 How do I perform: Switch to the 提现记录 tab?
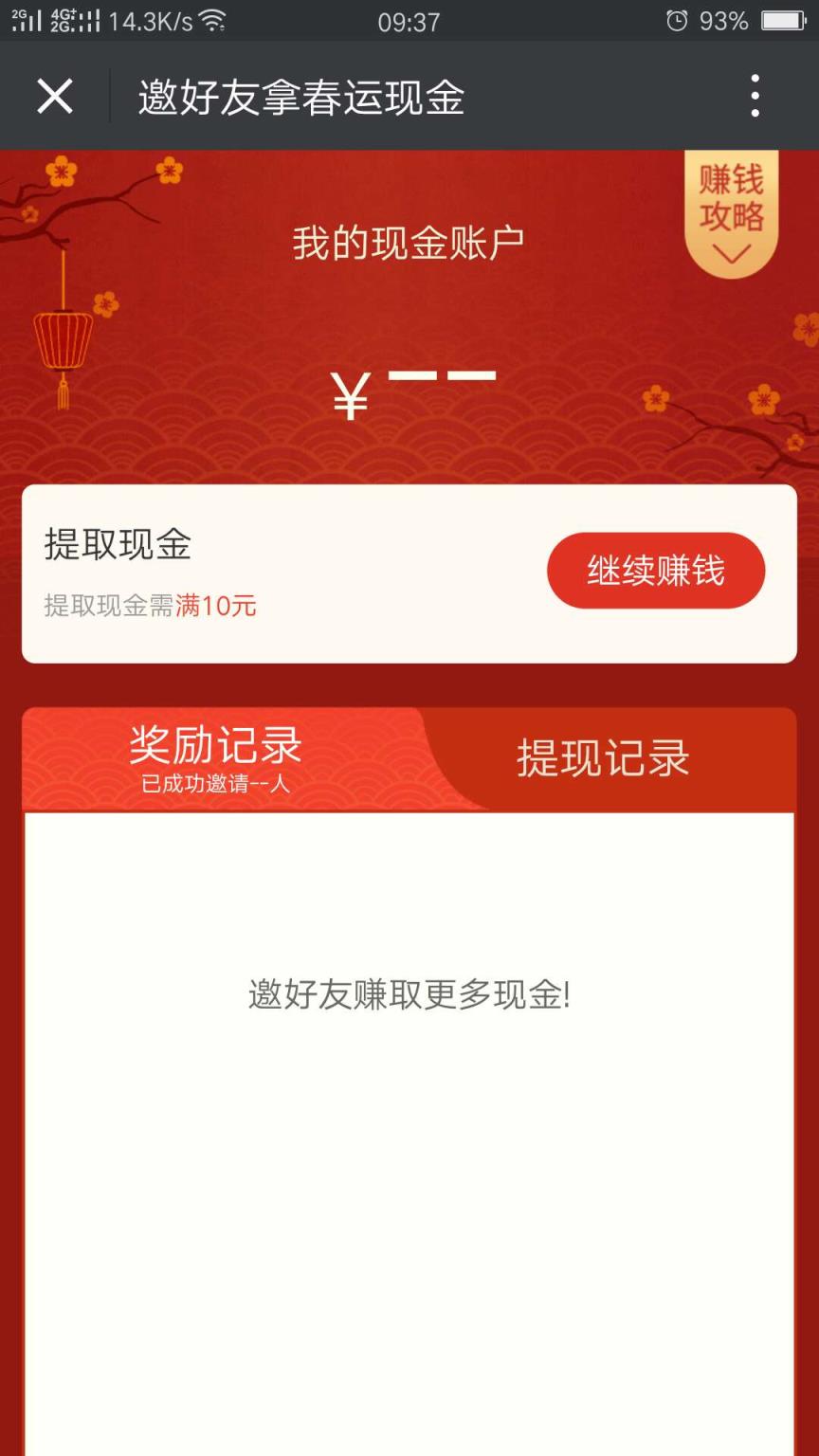click(603, 758)
